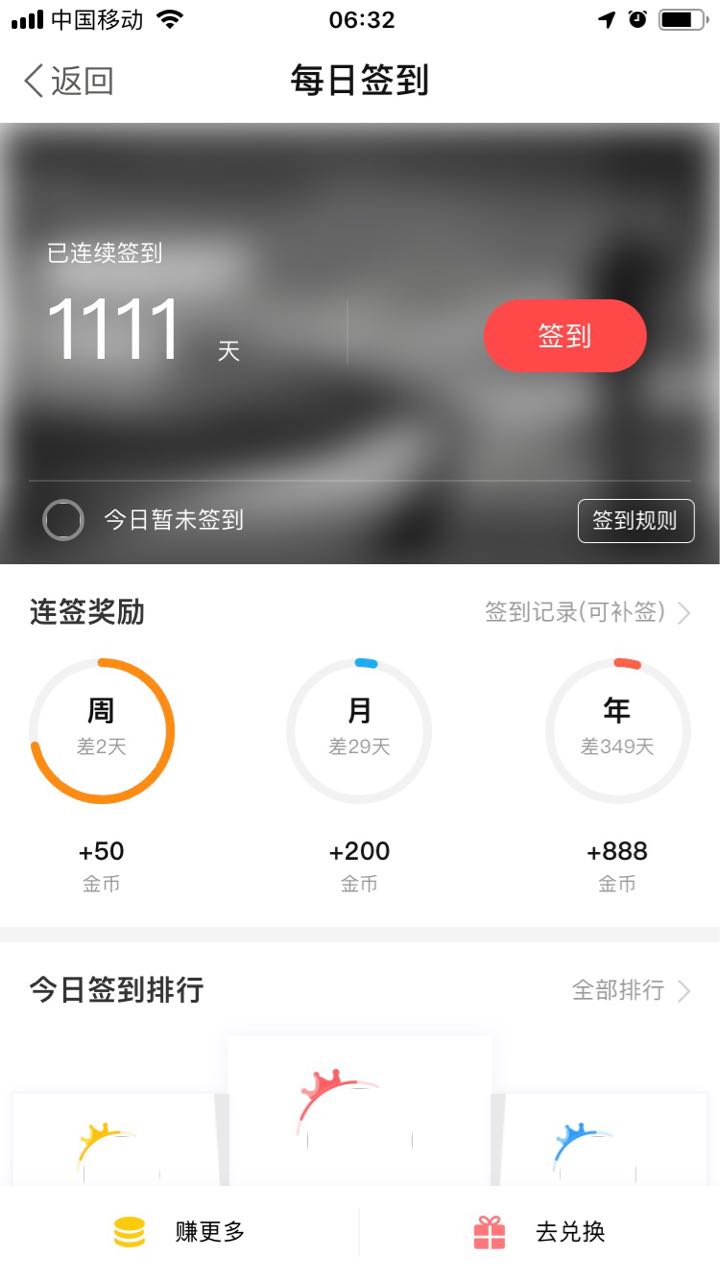Viewport: 720px width, 1280px height.
Task: Open the 签到规则 rules
Action: click(x=635, y=520)
